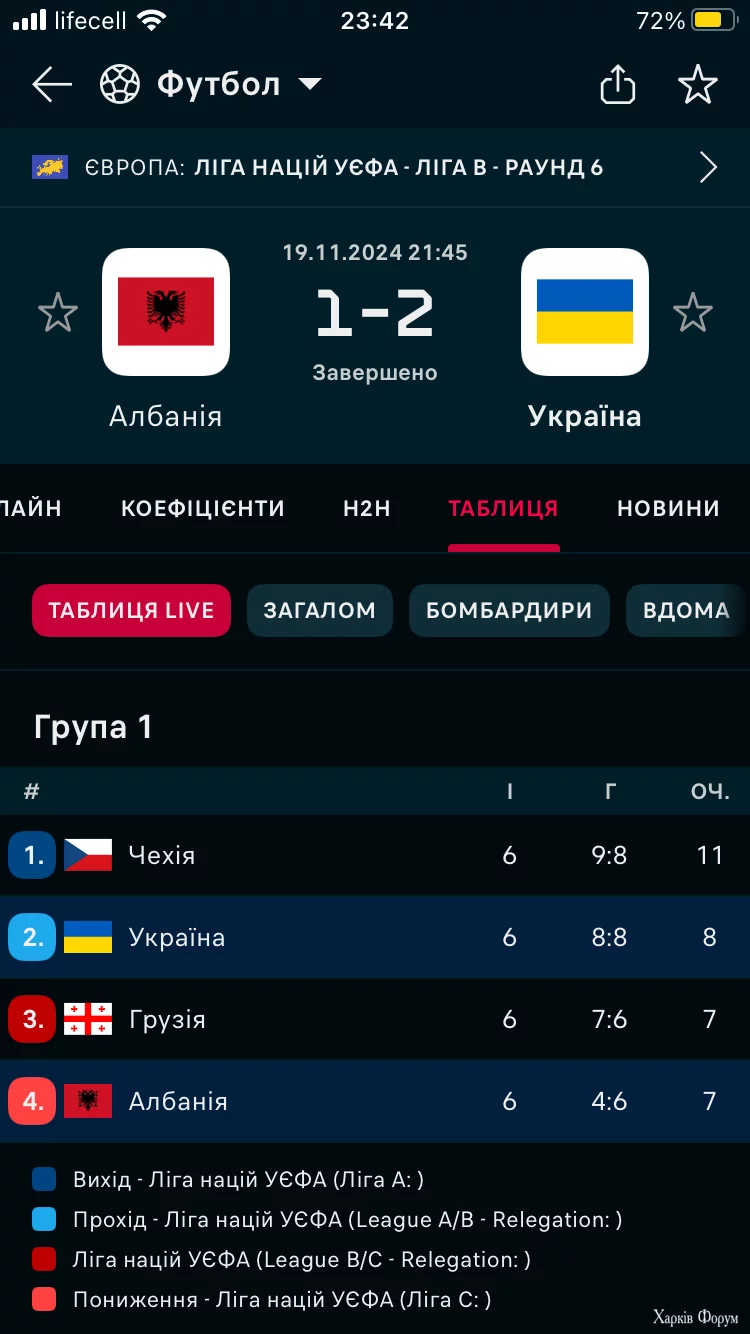Favorite the Україна team star

tap(692, 313)
